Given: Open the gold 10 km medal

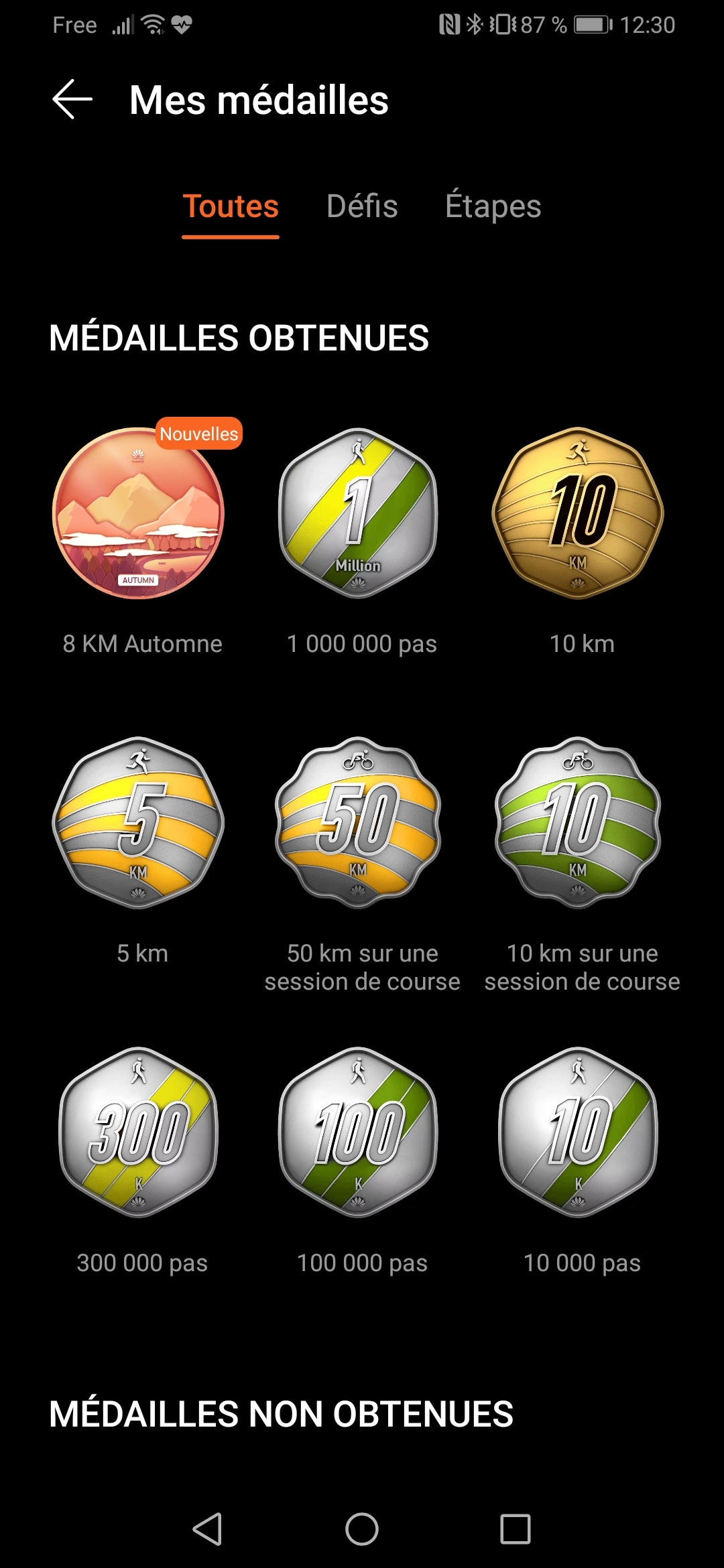Looking at the screenshot, I should click(578, 514).
